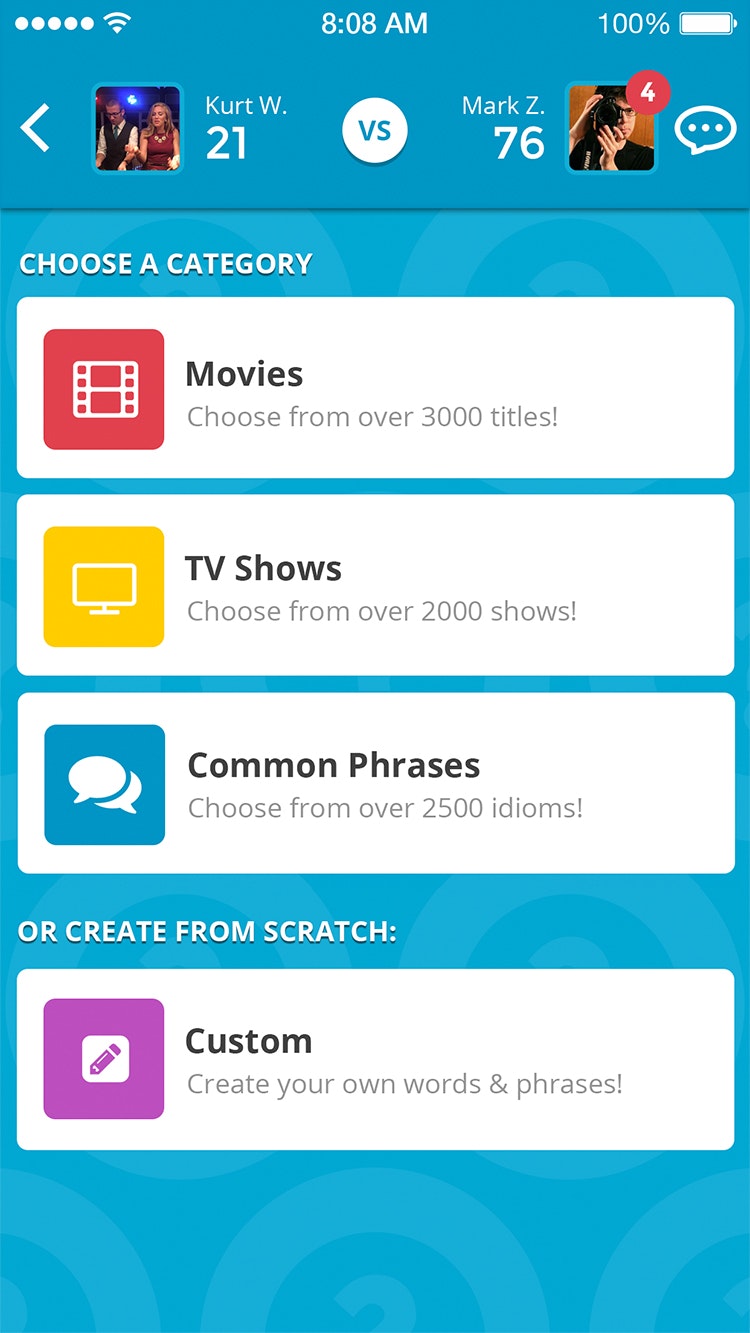Open the chat speech bubble icon
The width and height of the screenshot is (750, 1333).
(706, 128)
